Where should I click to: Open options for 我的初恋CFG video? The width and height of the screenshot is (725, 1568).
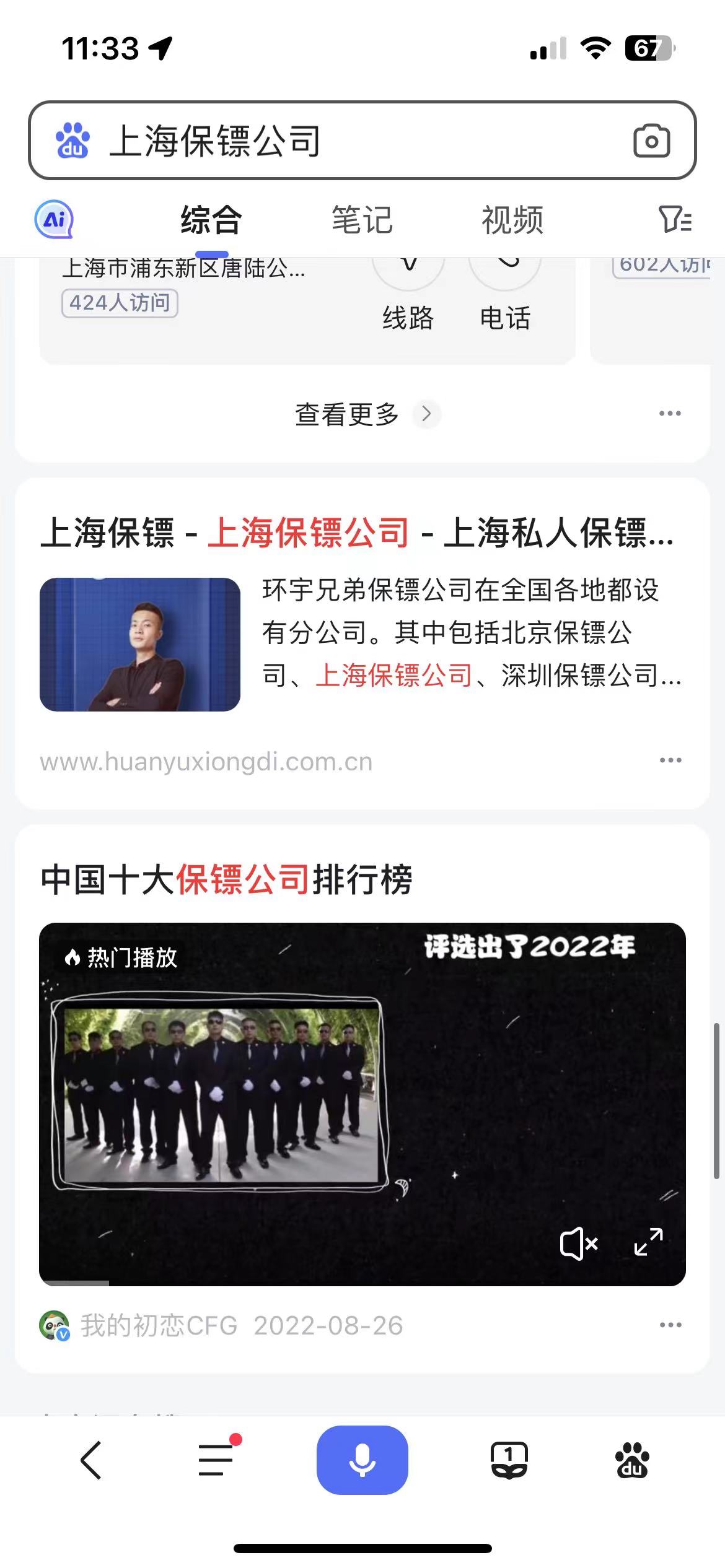pos(670,1325)
